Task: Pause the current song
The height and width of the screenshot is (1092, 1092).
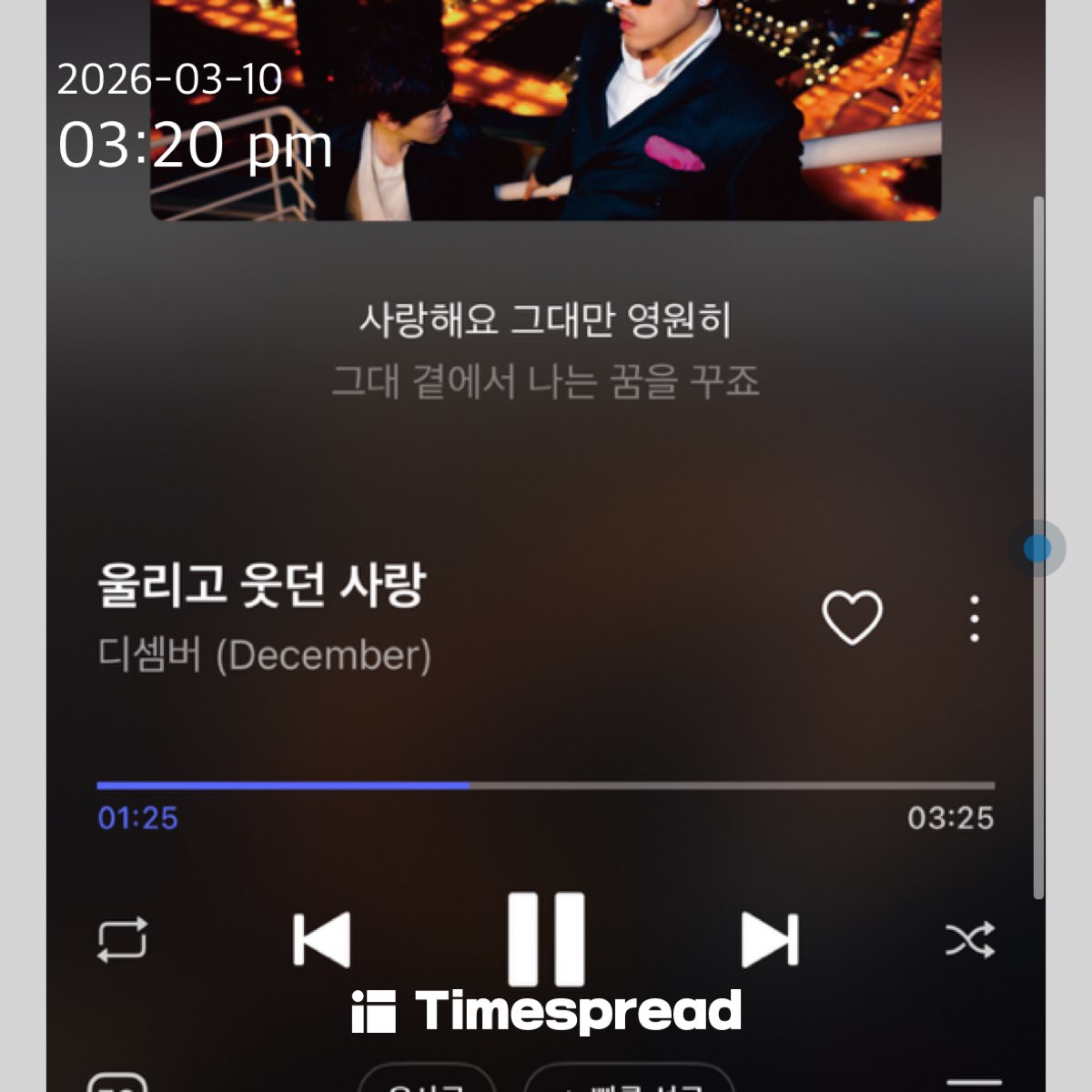Action: (546, 937)
